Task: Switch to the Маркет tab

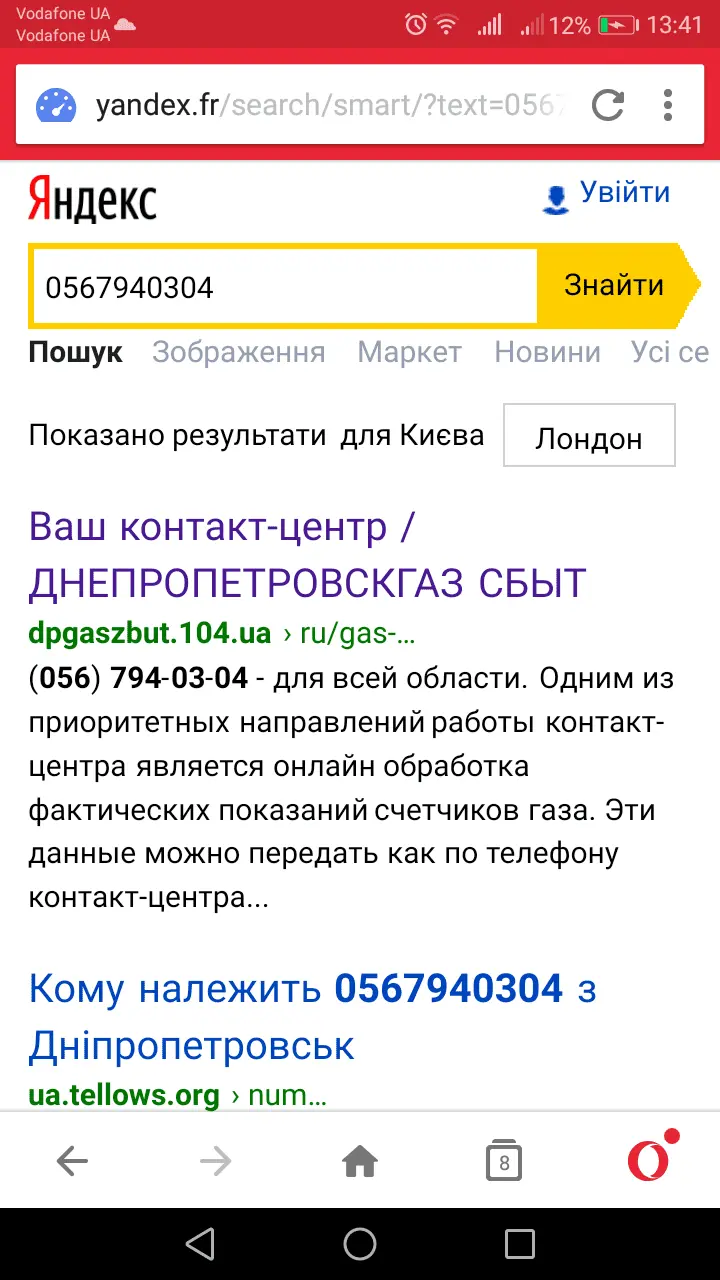Action: 409,352
